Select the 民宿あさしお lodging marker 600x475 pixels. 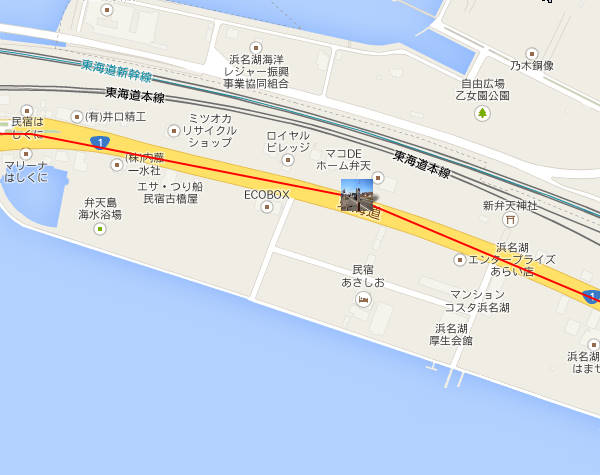tap(364, 299)
